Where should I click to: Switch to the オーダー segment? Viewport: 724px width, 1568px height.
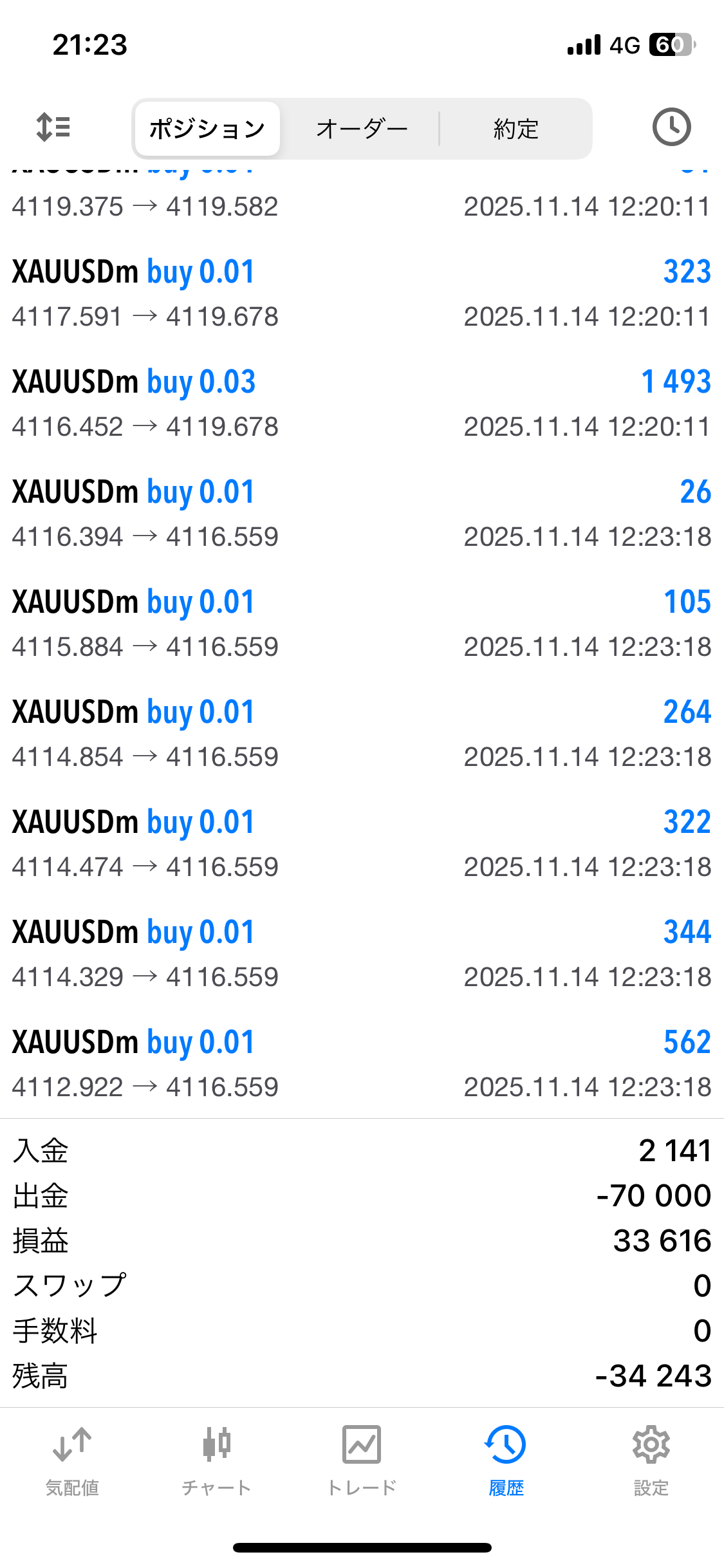(362, 129)
